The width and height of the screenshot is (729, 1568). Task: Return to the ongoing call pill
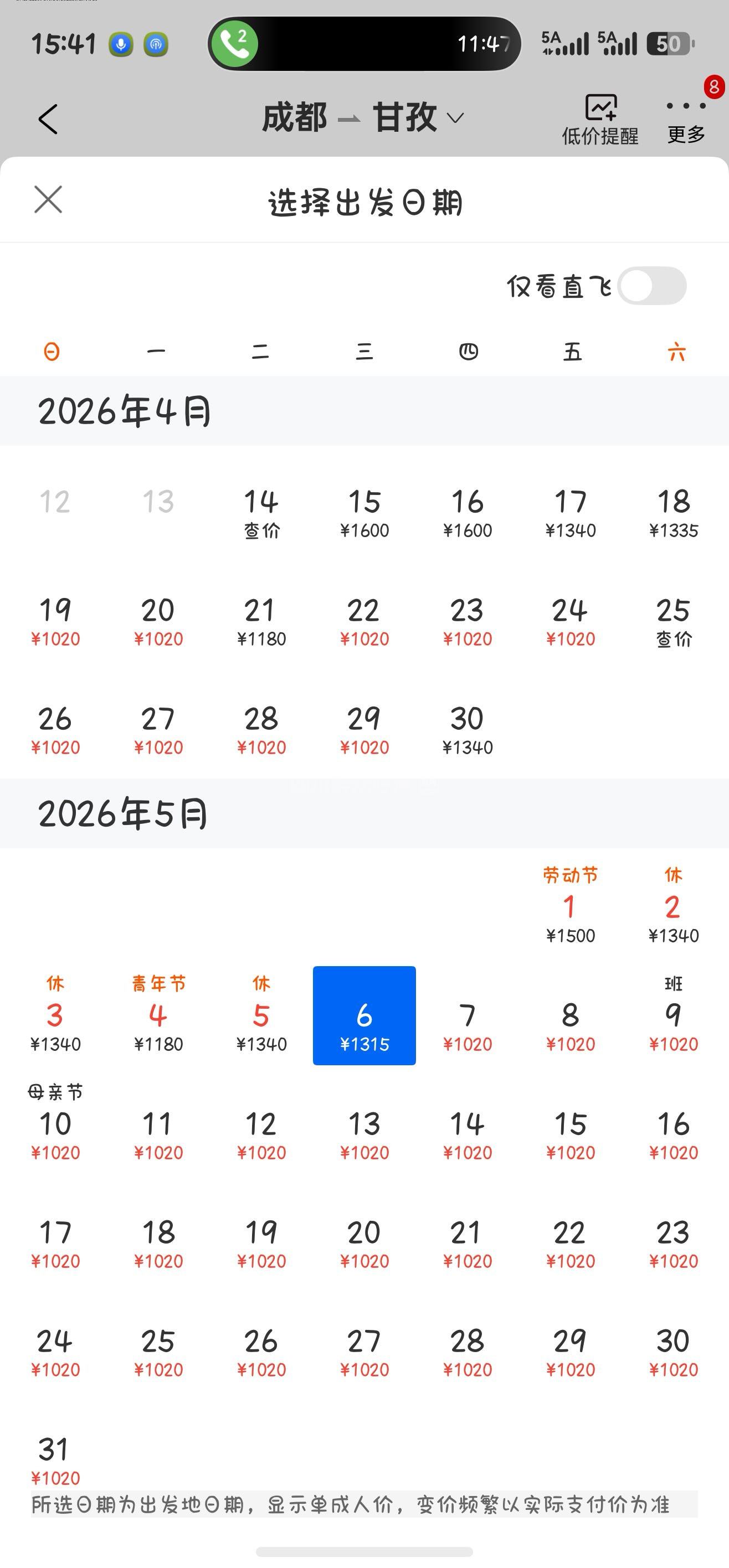pyautogui.click(x=364, y=44)
